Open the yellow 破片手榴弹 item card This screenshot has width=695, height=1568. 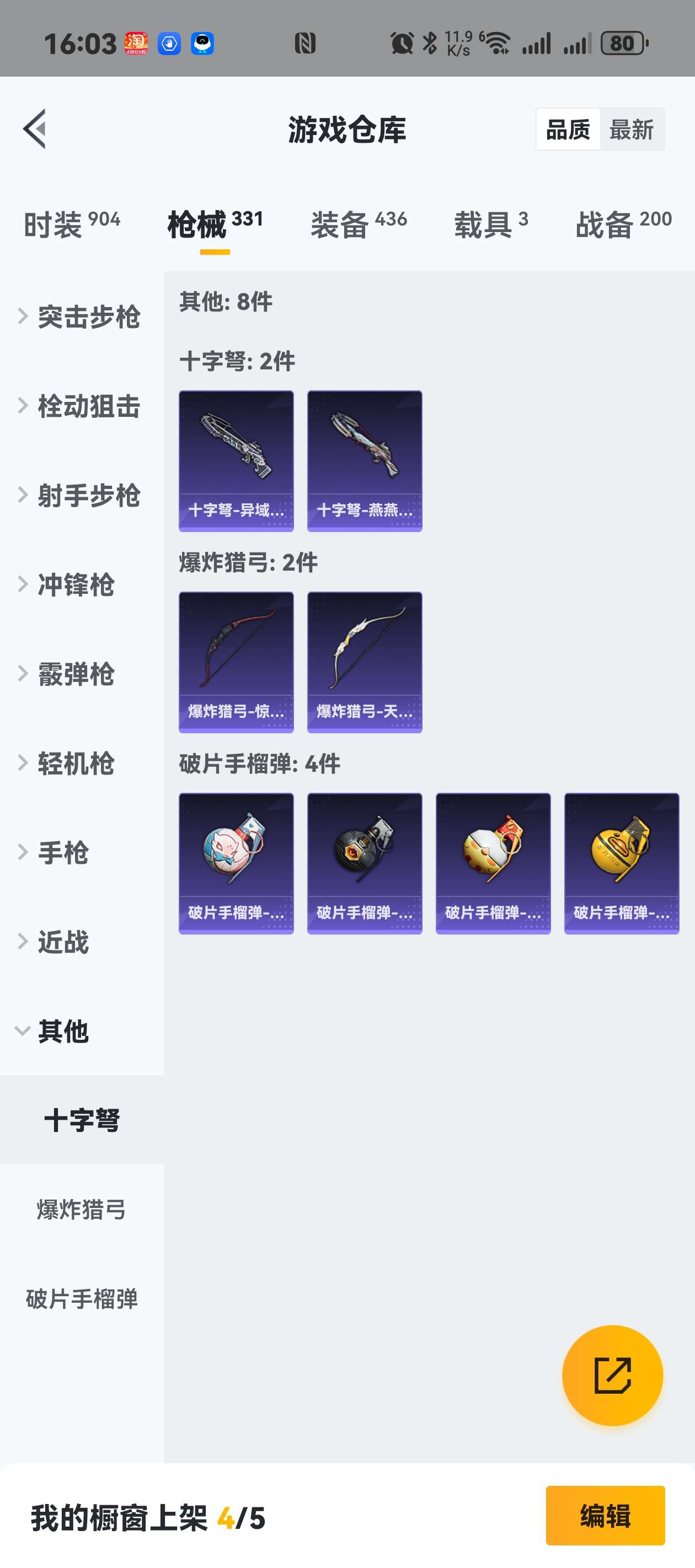click(x=621, y=862)
